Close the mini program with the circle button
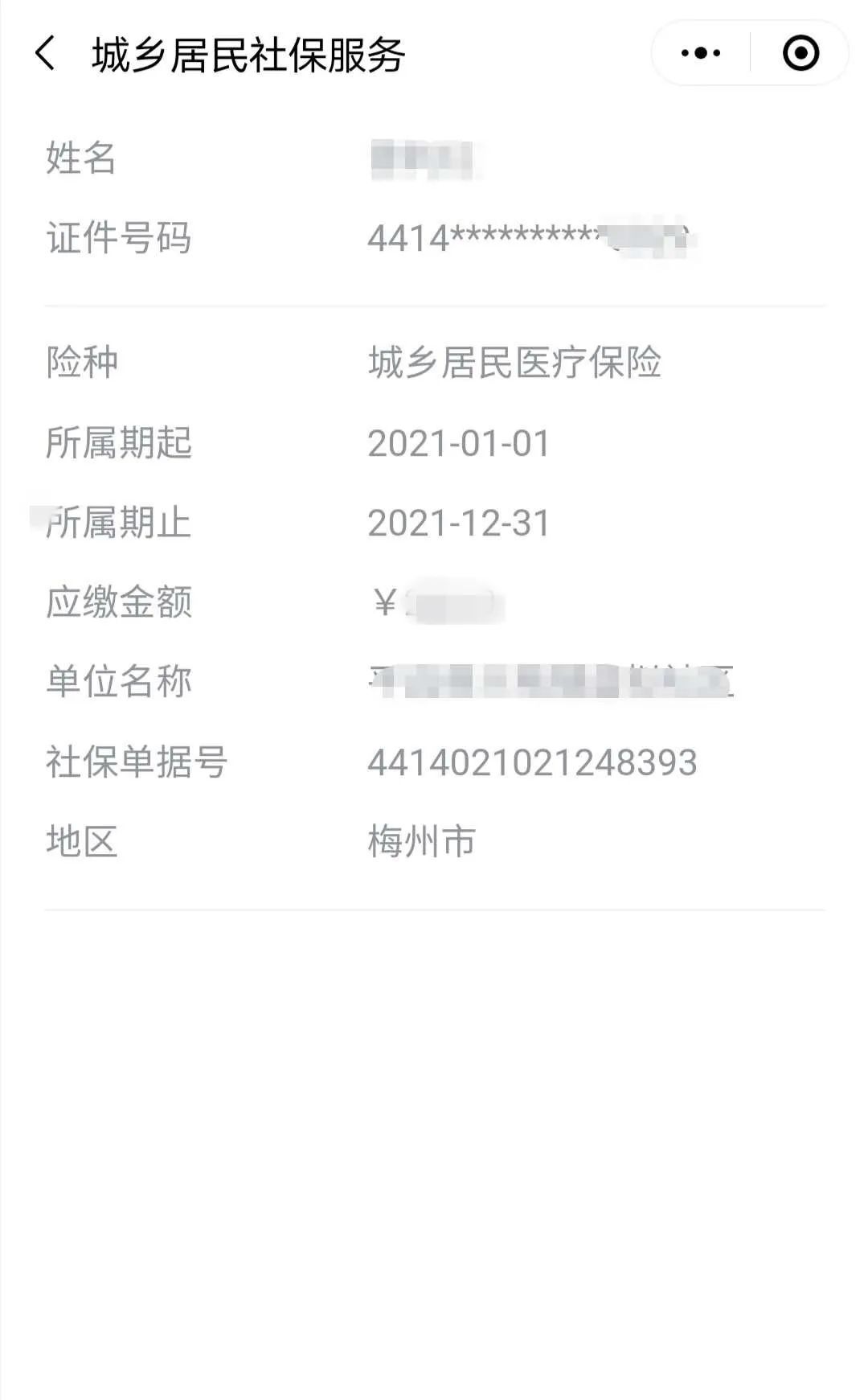This screenshot has height=1400, width=868. pyautogui.click(x=800, y=53)
